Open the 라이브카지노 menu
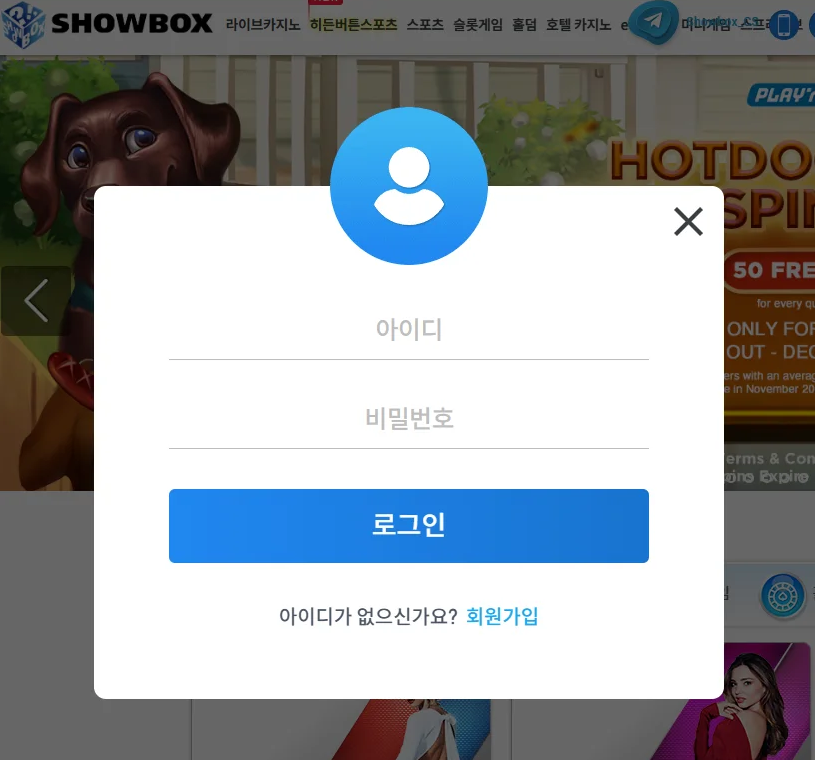815x760 pixels. [262, 25]
